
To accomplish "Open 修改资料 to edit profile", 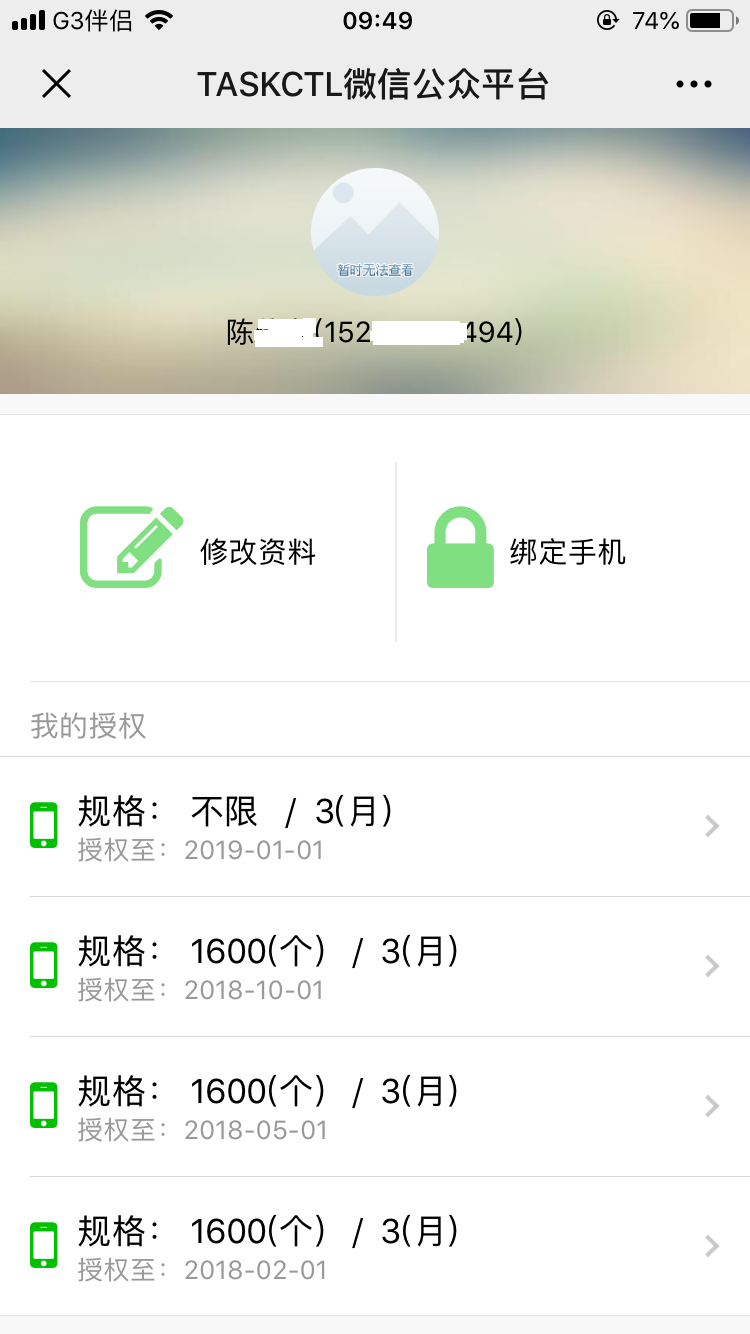I will [x=198, y=551].
